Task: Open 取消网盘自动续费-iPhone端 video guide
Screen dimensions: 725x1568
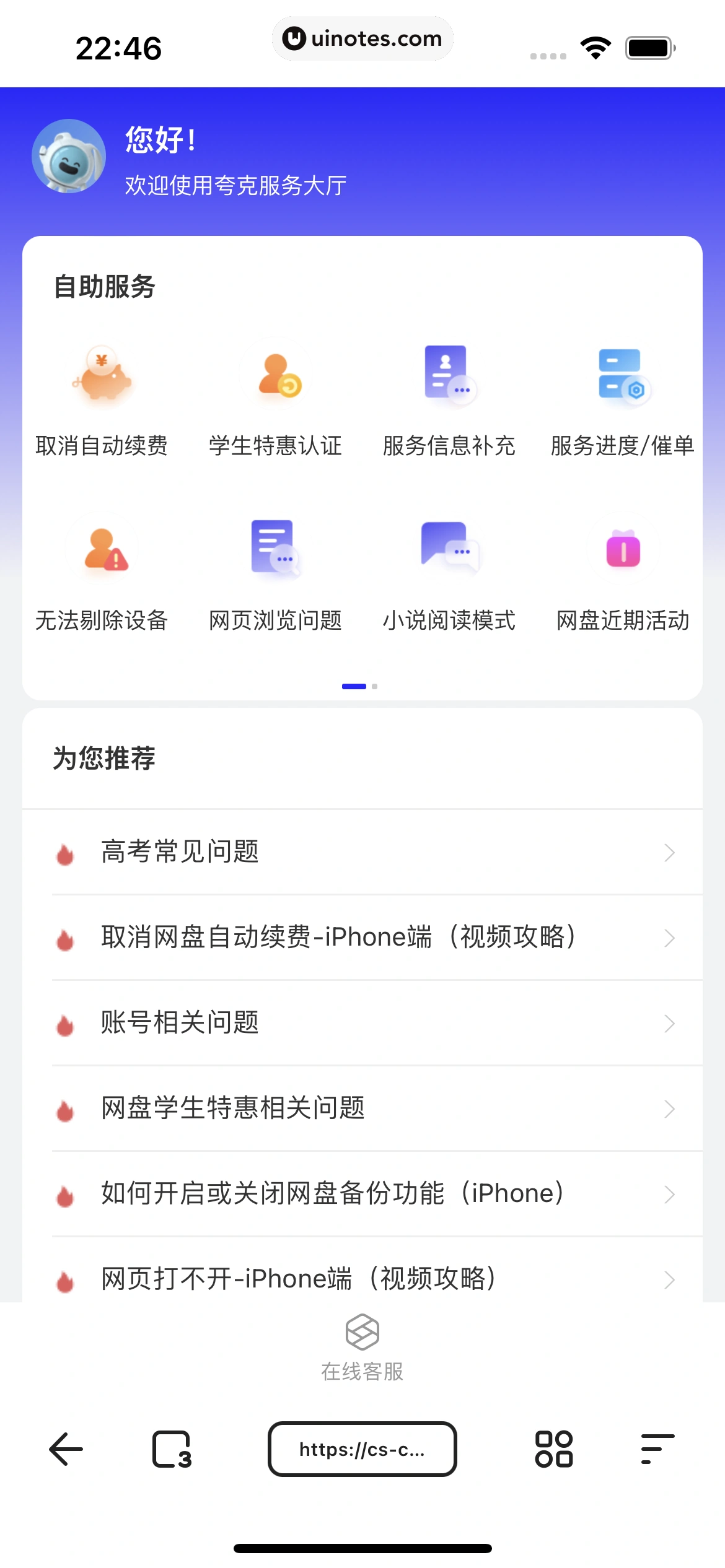Action: tap(362, 938)
